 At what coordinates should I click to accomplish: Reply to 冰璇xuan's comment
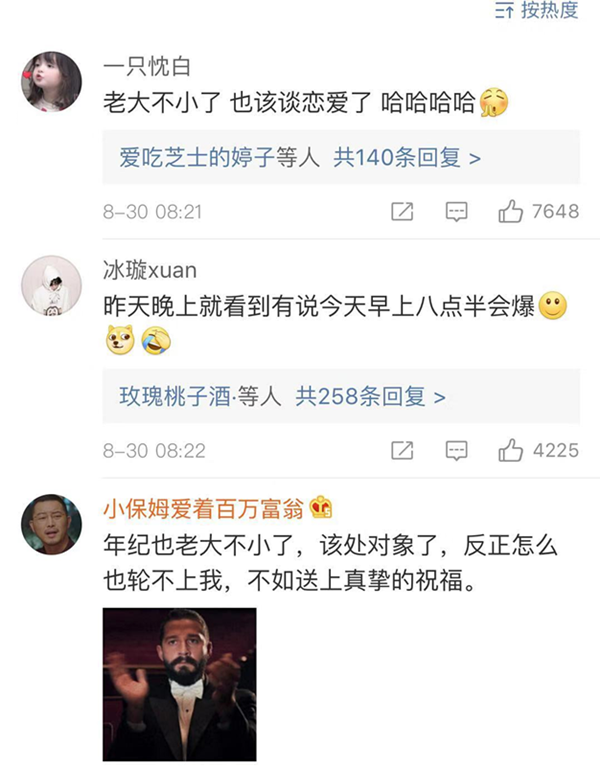click(456, 451)
